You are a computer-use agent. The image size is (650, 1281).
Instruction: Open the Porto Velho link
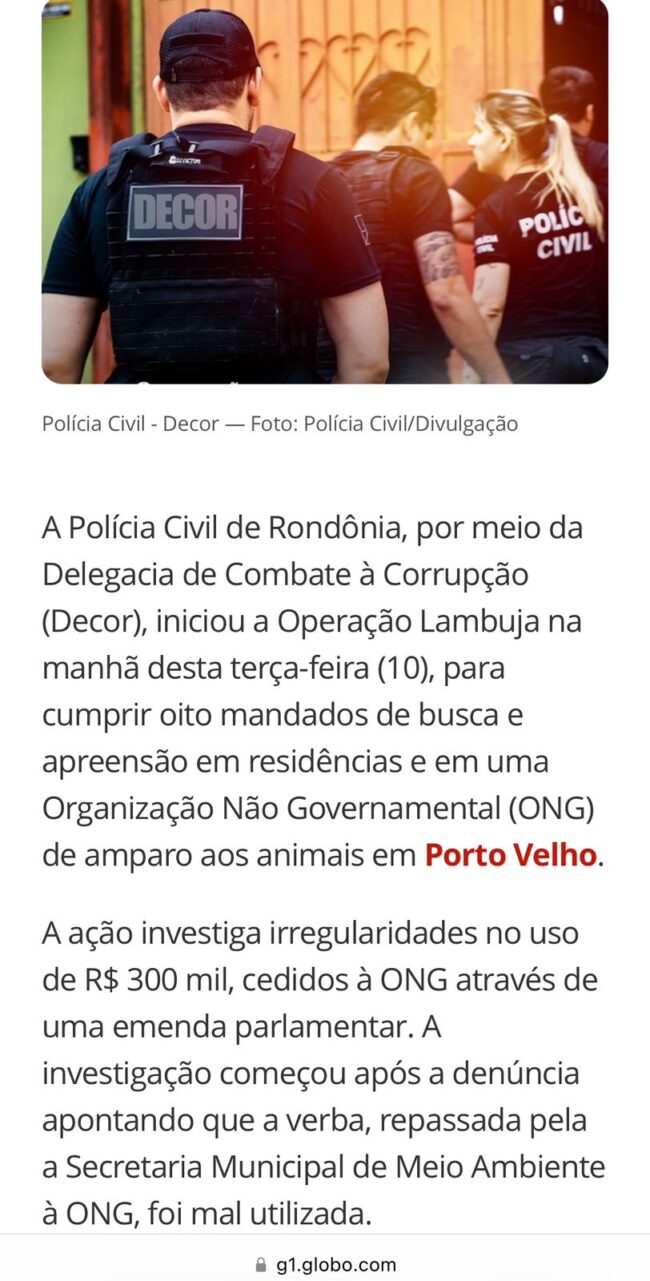coord(510,856)
